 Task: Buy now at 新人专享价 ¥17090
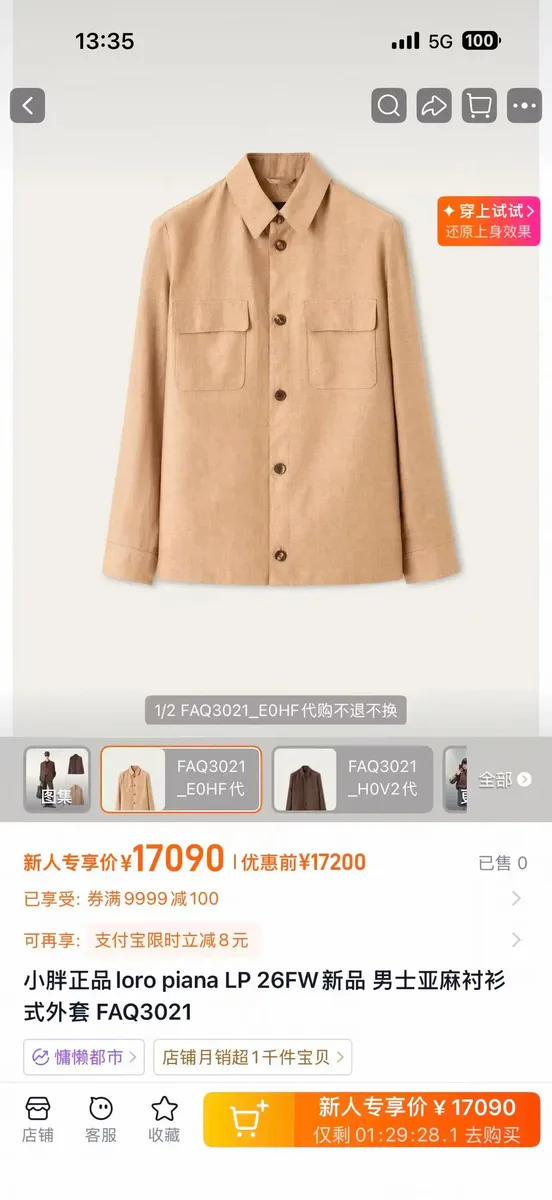(x=418, y=1120)
